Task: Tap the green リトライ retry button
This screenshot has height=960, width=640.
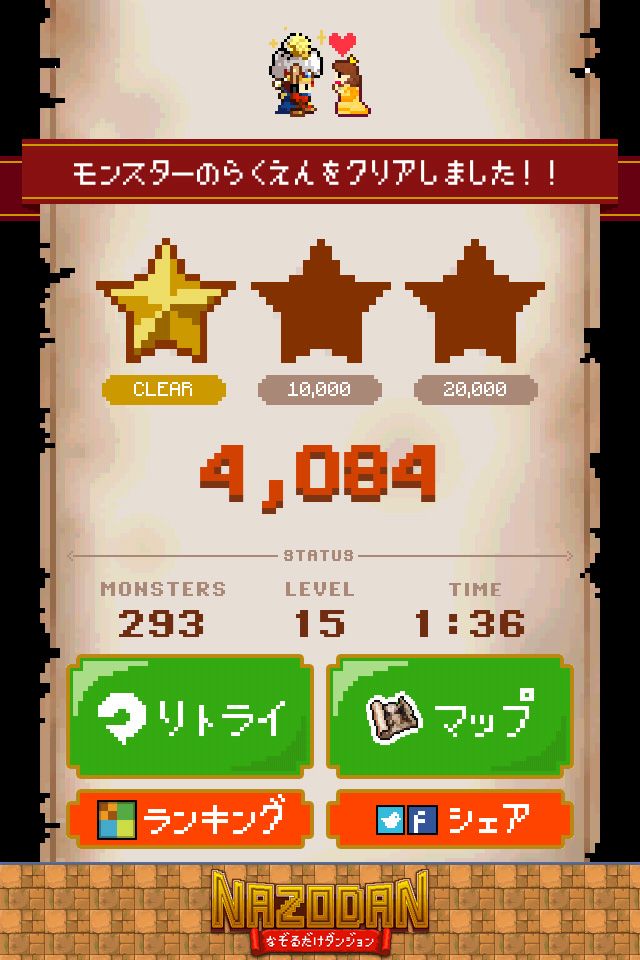Action: [190, 716]
